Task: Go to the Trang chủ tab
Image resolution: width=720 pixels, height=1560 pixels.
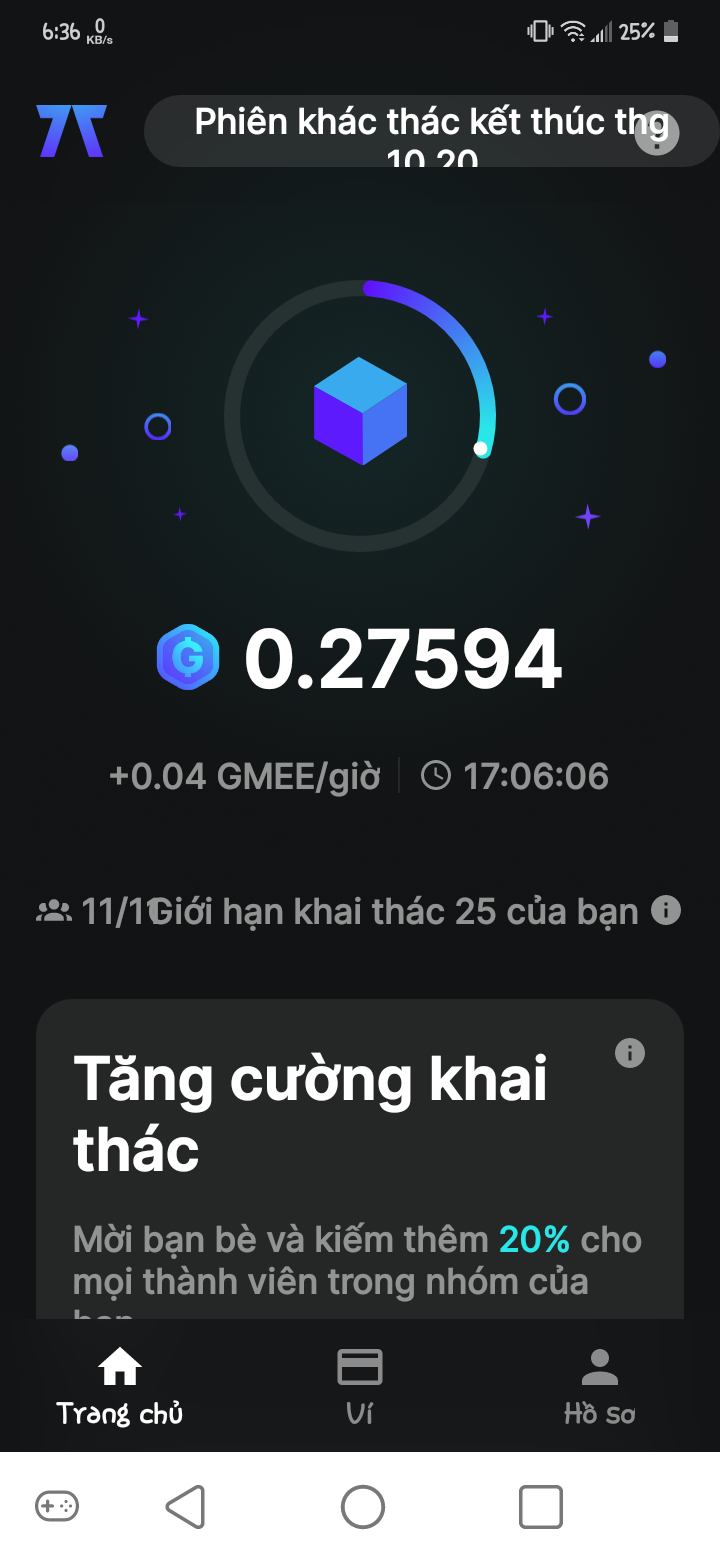Action: pos(120,1385)
